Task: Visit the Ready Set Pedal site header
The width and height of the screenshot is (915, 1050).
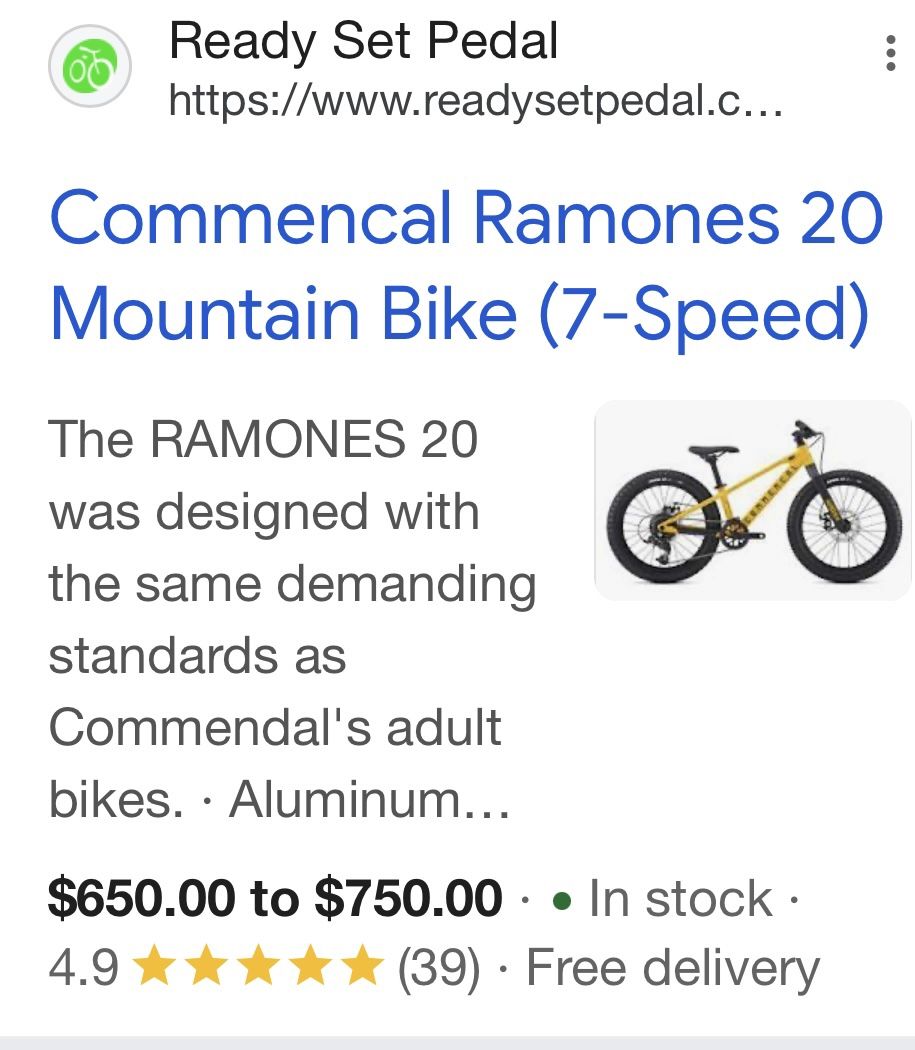Action: coord(364,42)
